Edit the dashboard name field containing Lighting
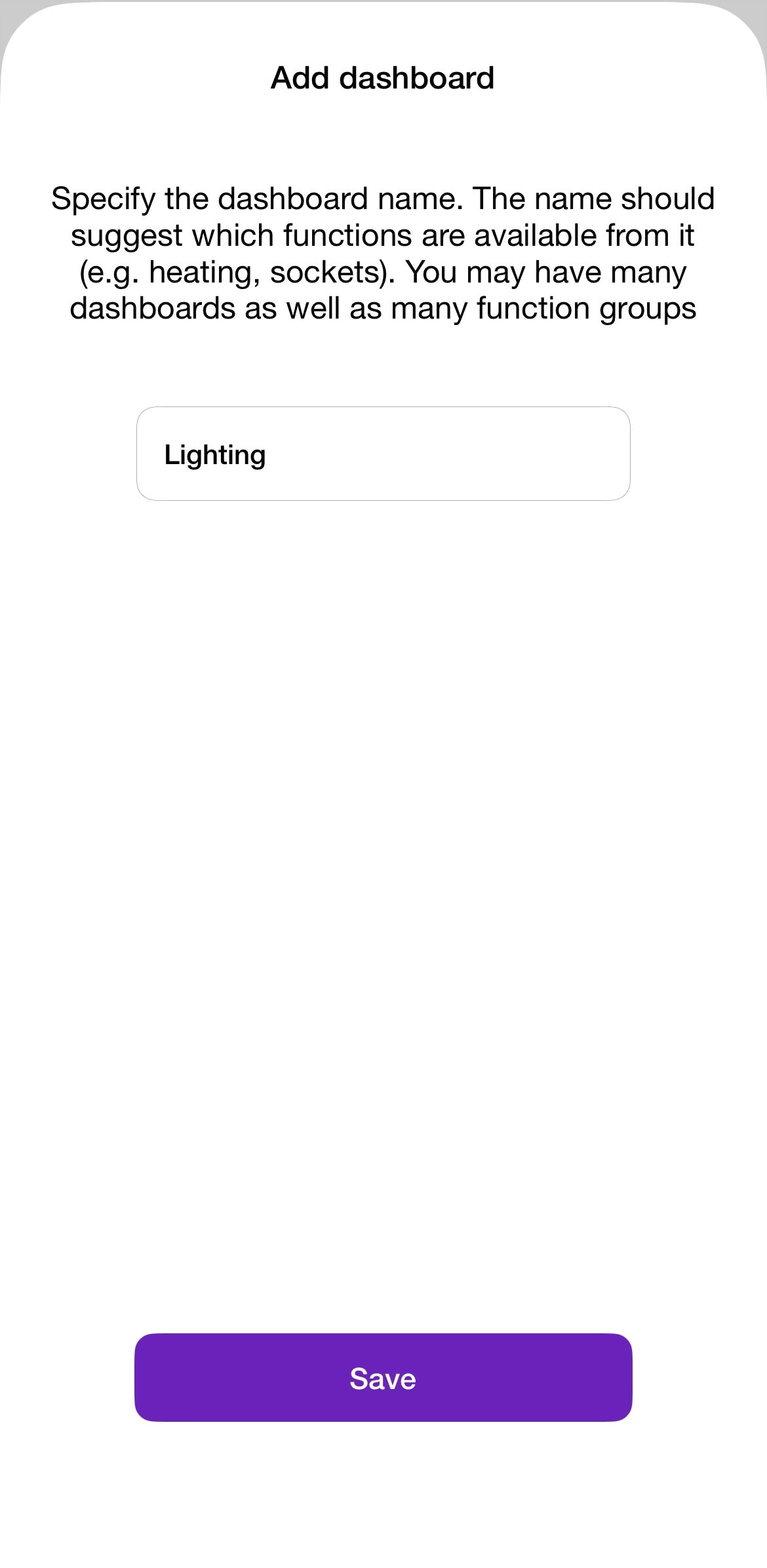Image resolution: width=767 pixels, height=1568 pixels. click(383, 454)
